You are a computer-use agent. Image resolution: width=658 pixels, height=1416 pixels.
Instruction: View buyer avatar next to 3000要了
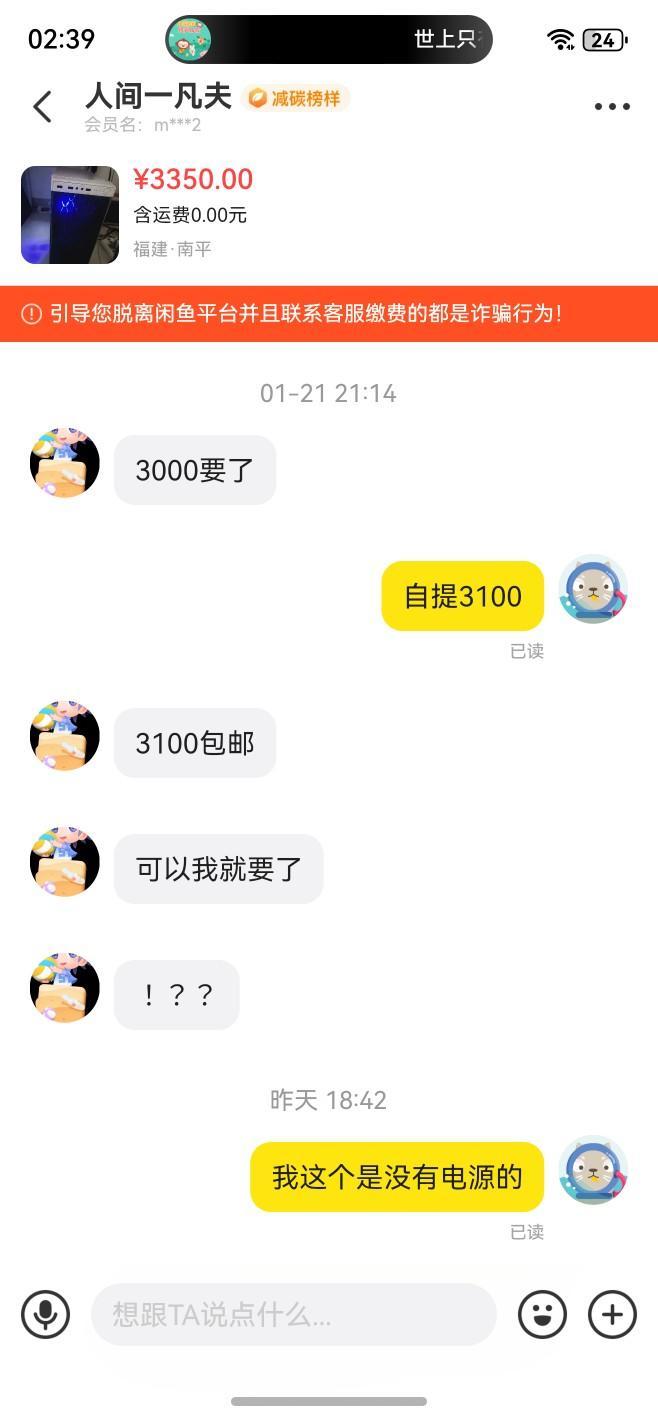[65, 463]
